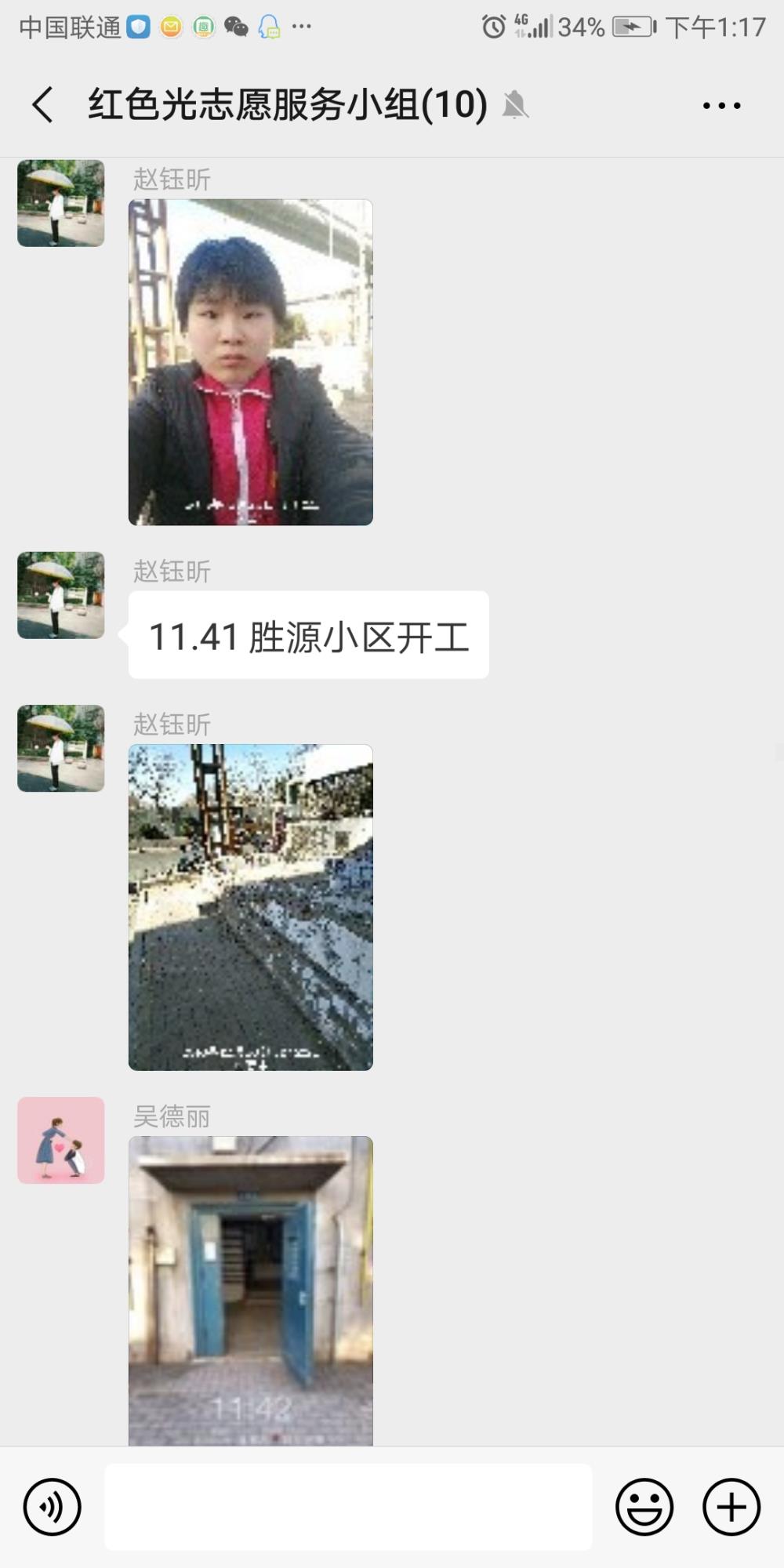Open group chat info via three dots

click(721, 105)
